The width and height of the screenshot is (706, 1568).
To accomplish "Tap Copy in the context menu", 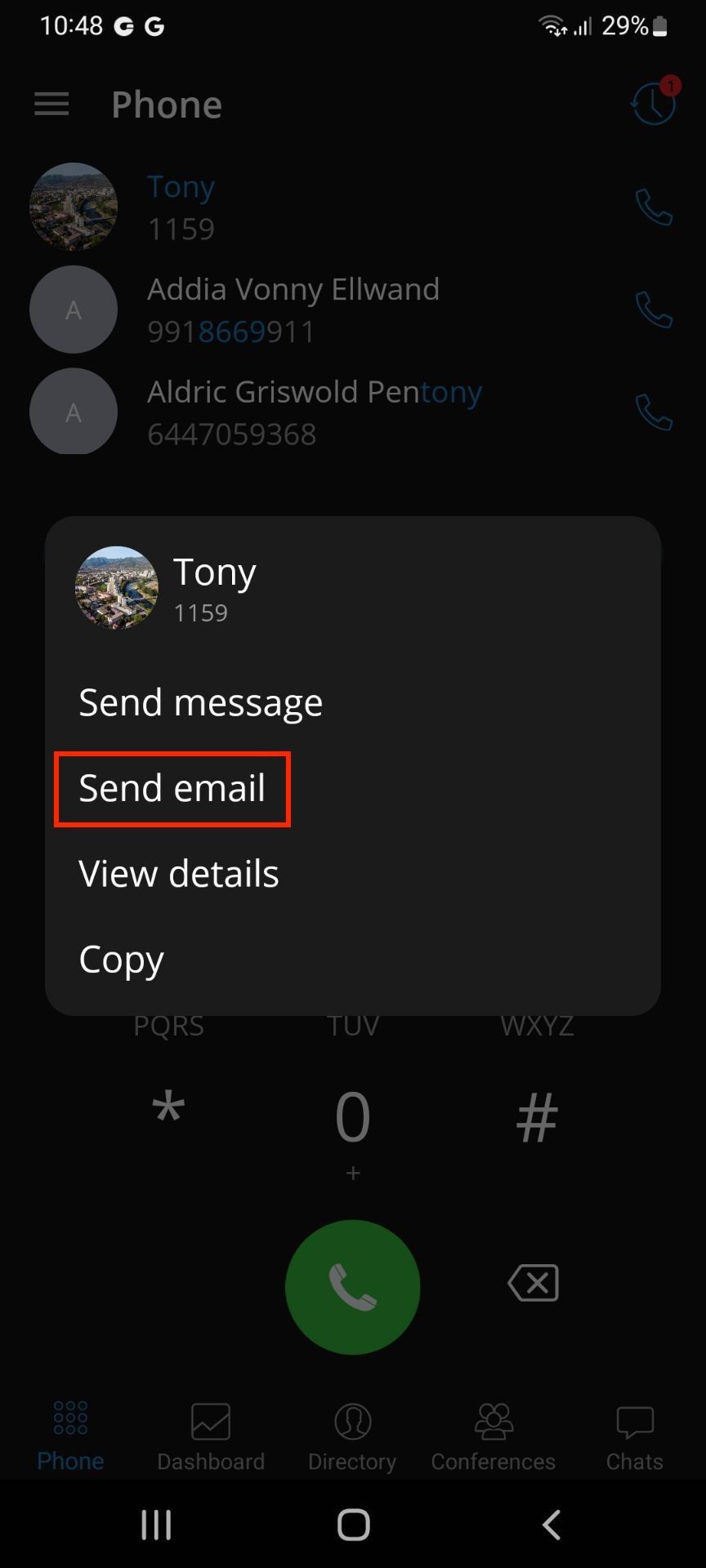I will click(122, 960).
